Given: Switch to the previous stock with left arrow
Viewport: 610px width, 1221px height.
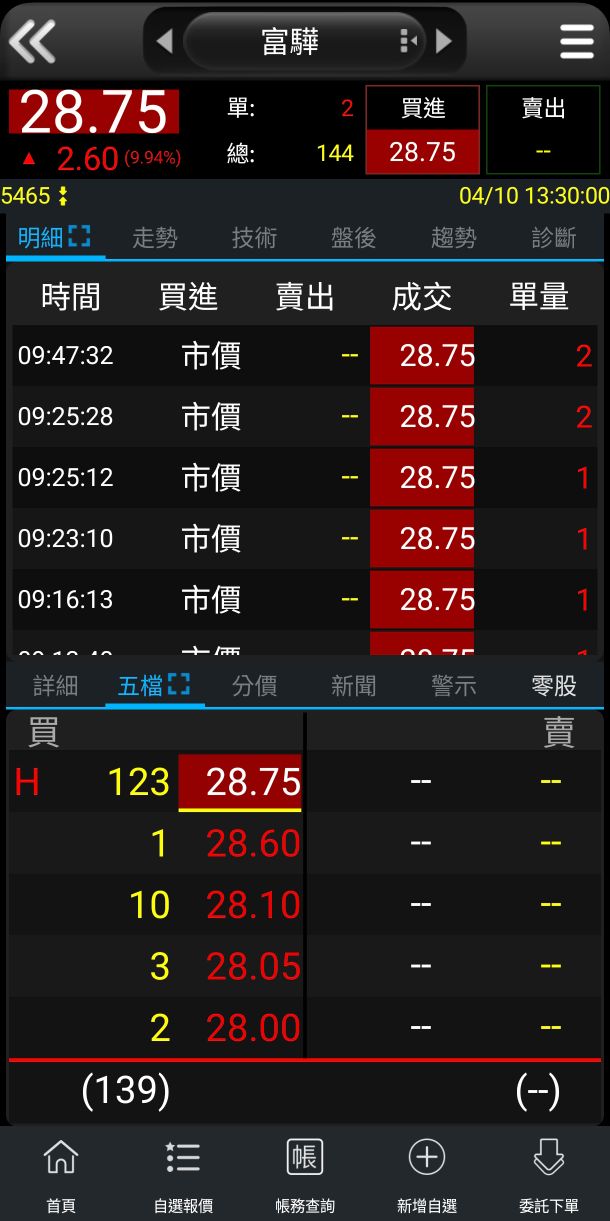Looking at the screenshot, I should tap(165, 41).
